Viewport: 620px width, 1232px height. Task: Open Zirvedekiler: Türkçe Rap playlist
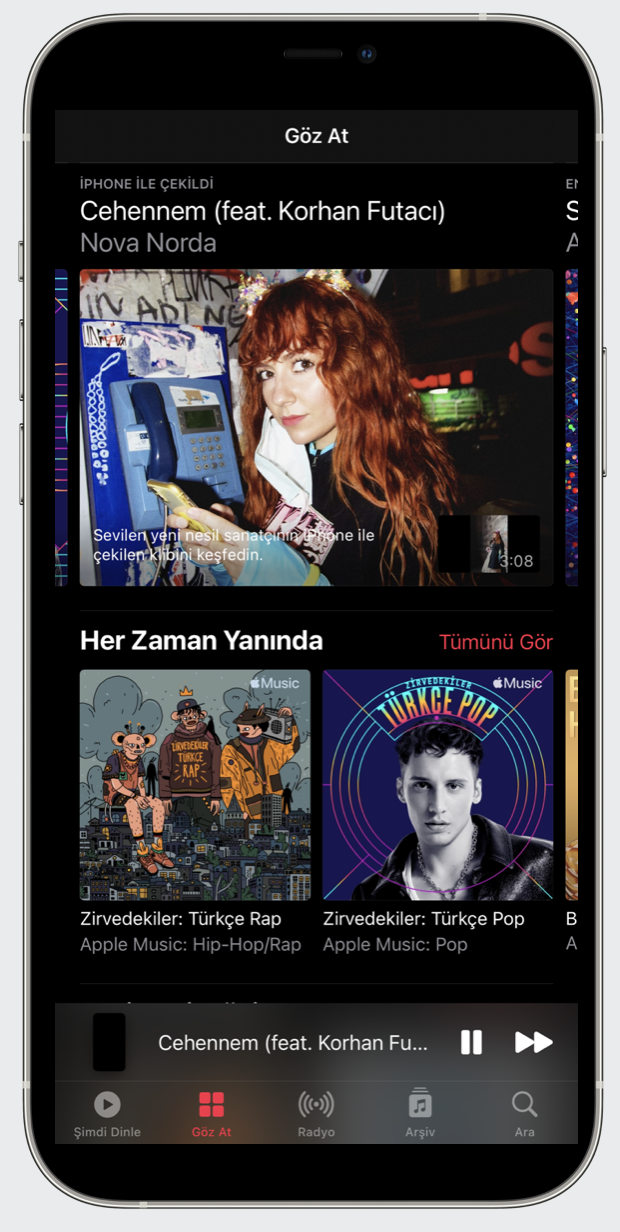pos(195,785)
